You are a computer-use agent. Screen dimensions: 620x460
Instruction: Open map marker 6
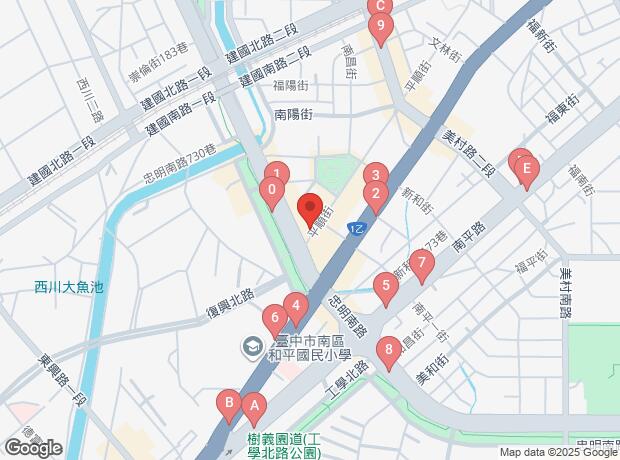(275, 321)
